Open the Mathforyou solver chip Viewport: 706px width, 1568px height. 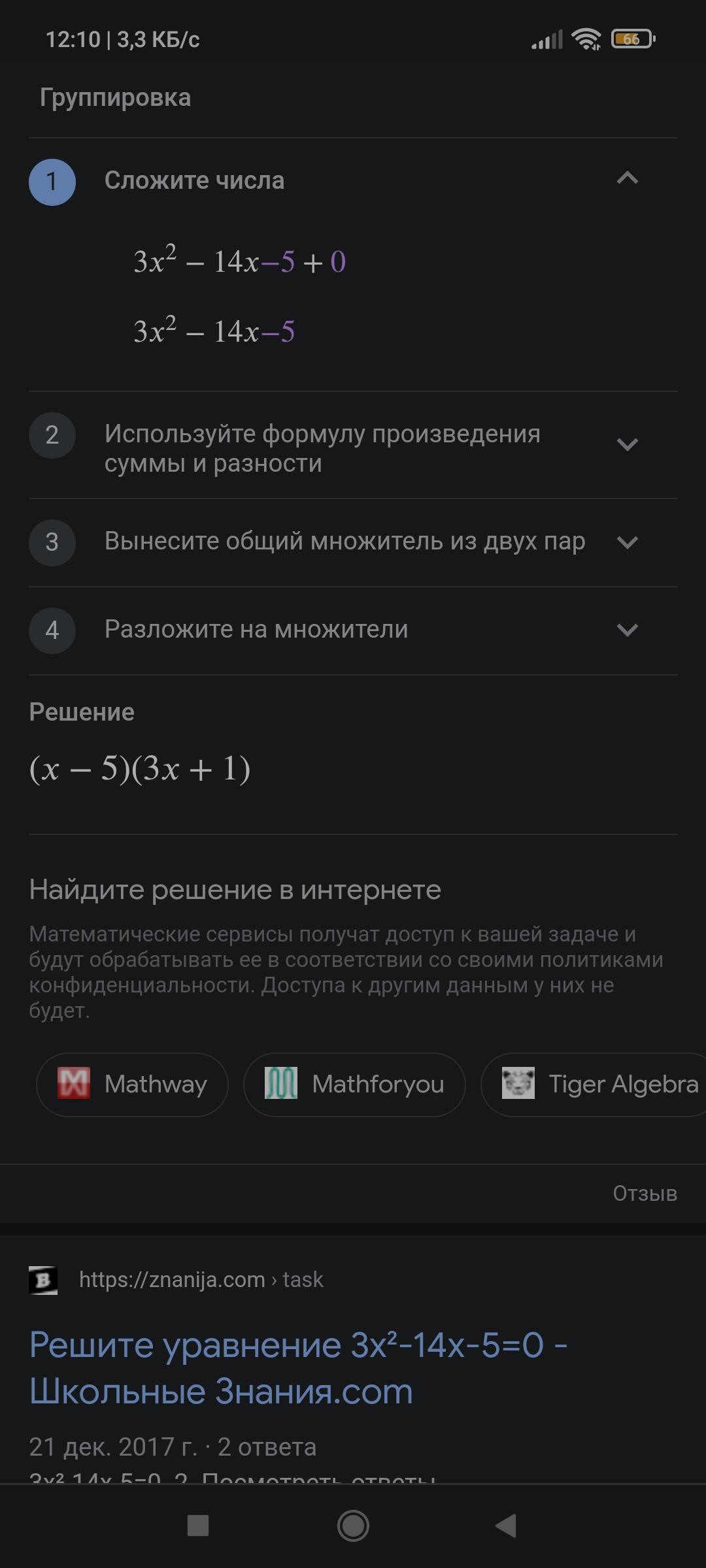[354, 1085]
